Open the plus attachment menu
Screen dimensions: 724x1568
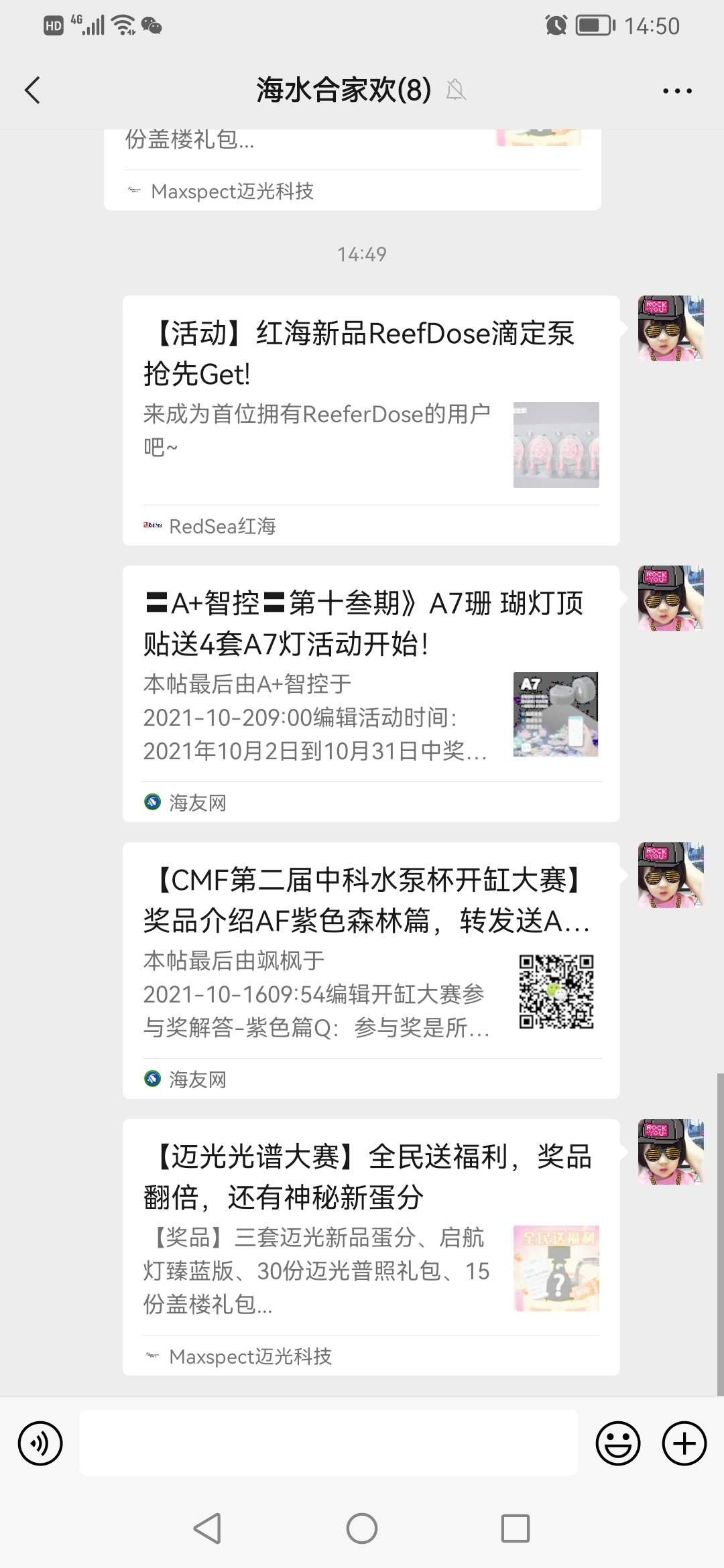coord(684,1443)
